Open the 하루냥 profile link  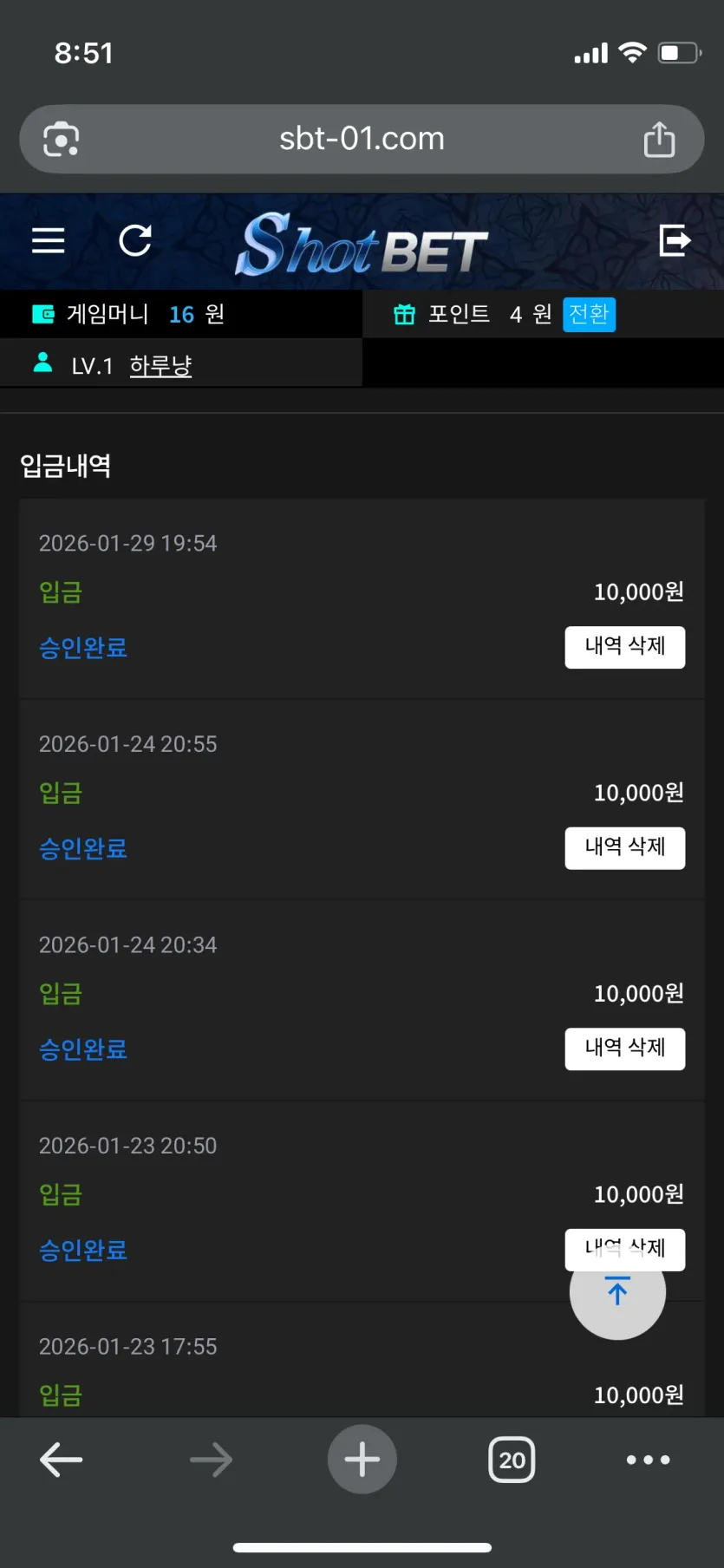pos(160,366)
